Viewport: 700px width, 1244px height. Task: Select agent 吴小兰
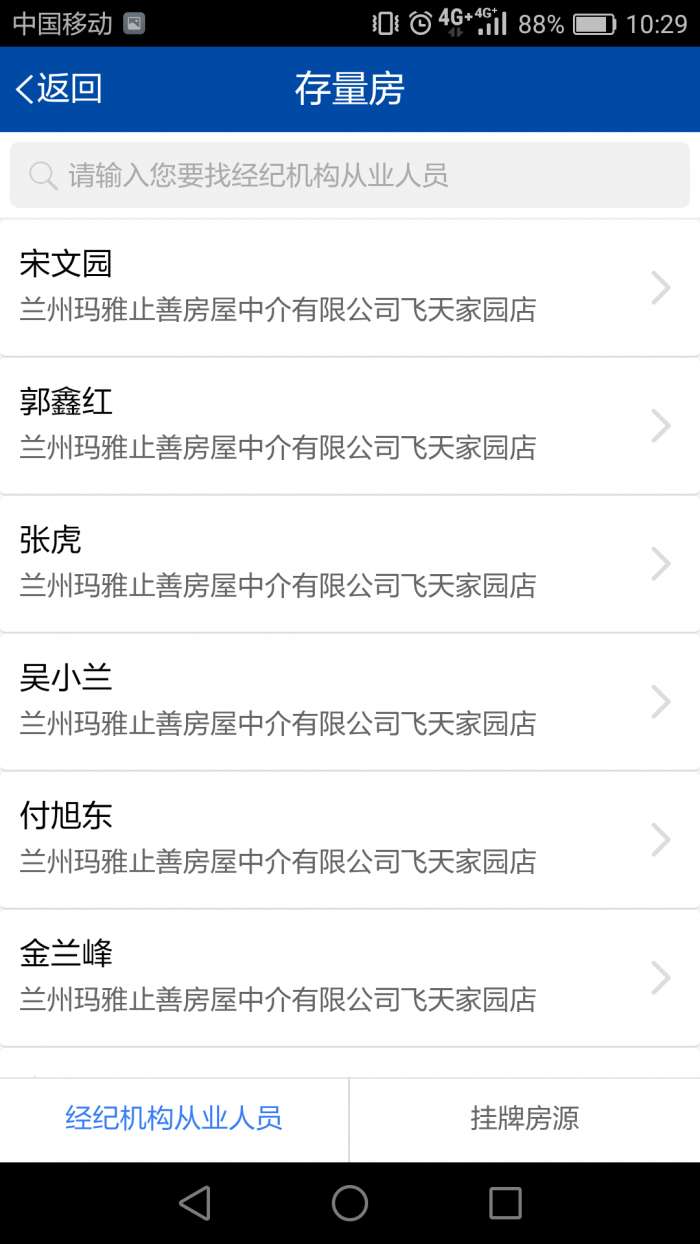click(350, 701)
